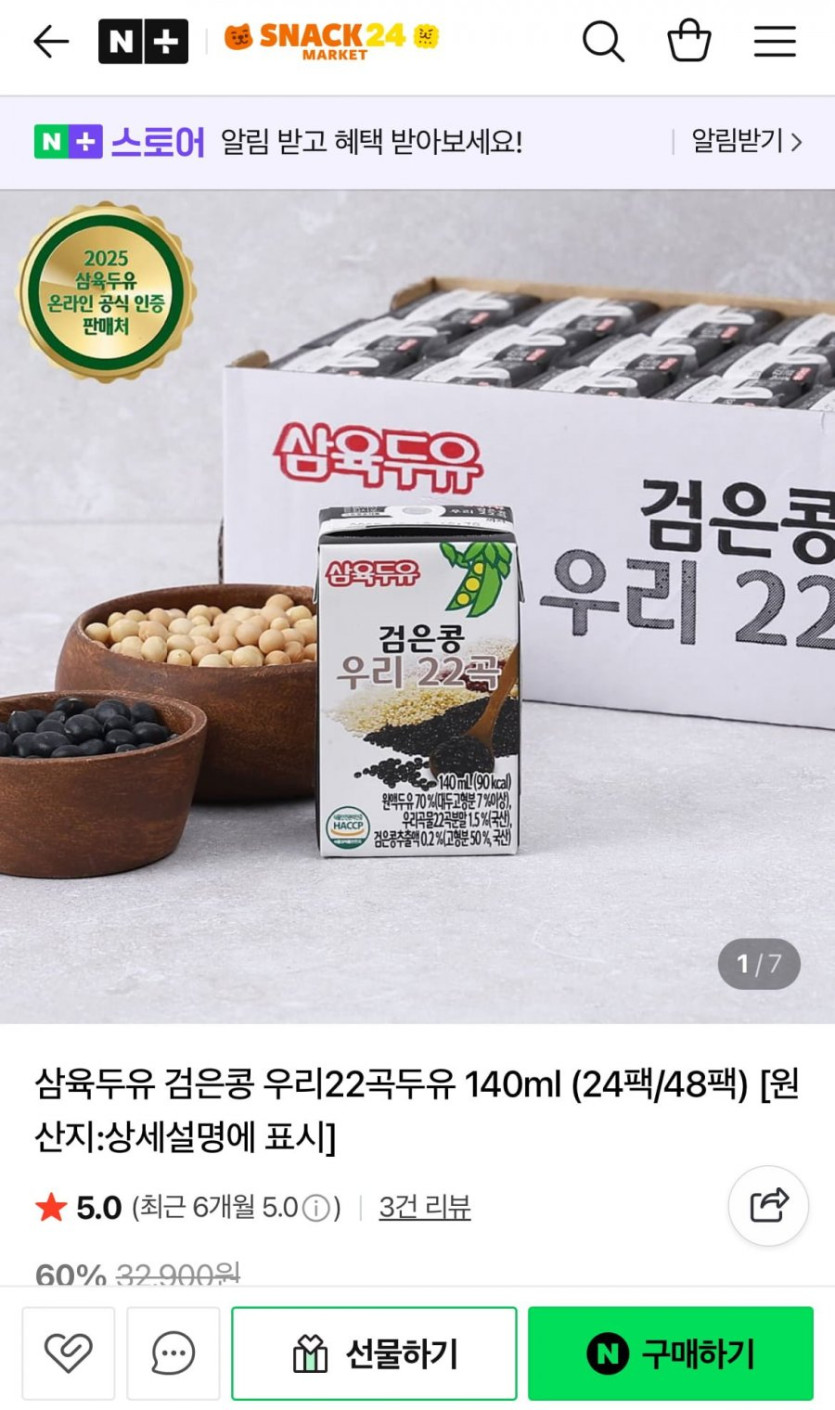The width and height of the screenshot is (835, 1410).
Task: Go back with the arrow icon
Action: pos(50,42)
